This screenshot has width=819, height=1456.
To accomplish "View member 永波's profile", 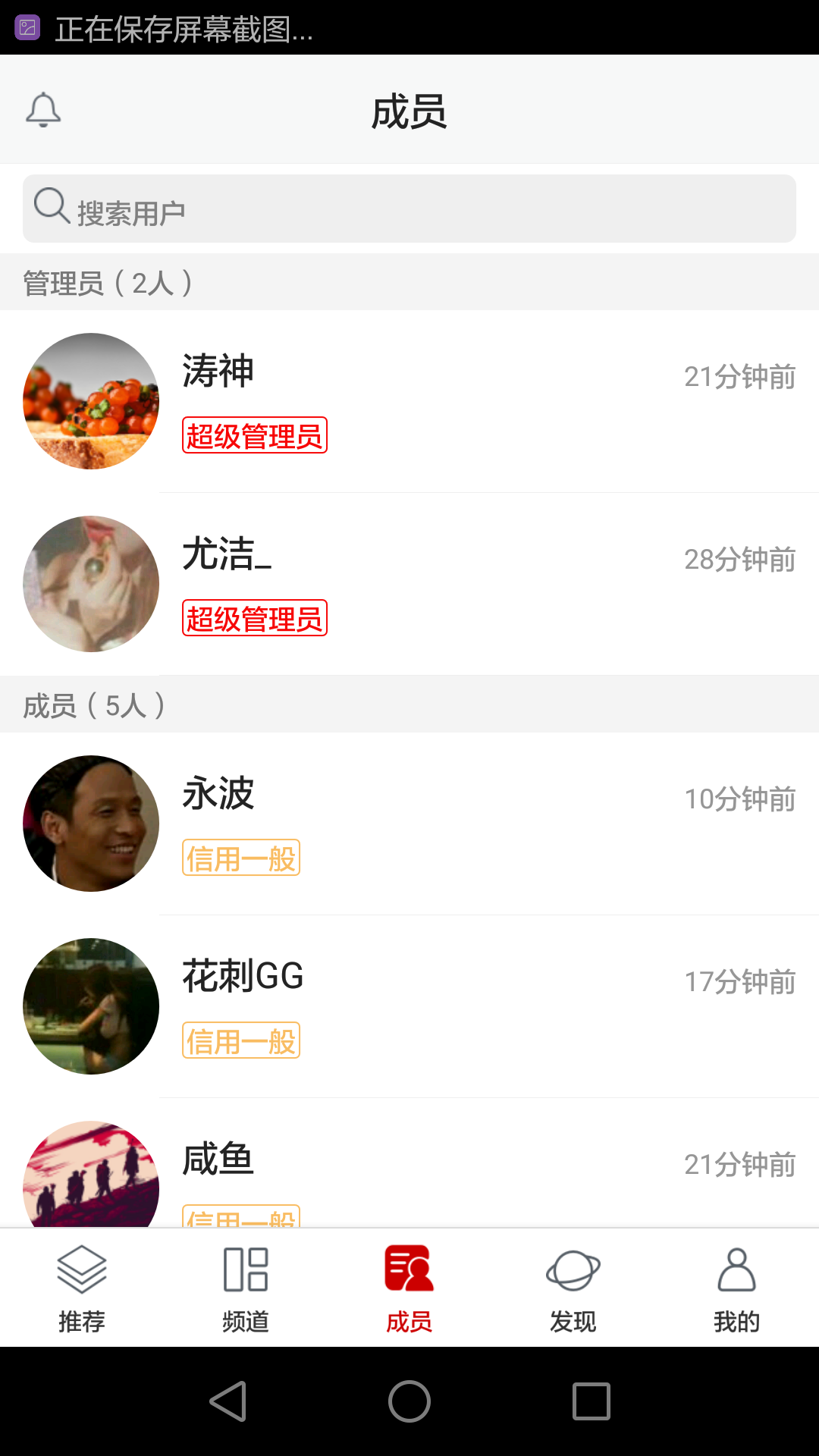I will click(409, 824).
